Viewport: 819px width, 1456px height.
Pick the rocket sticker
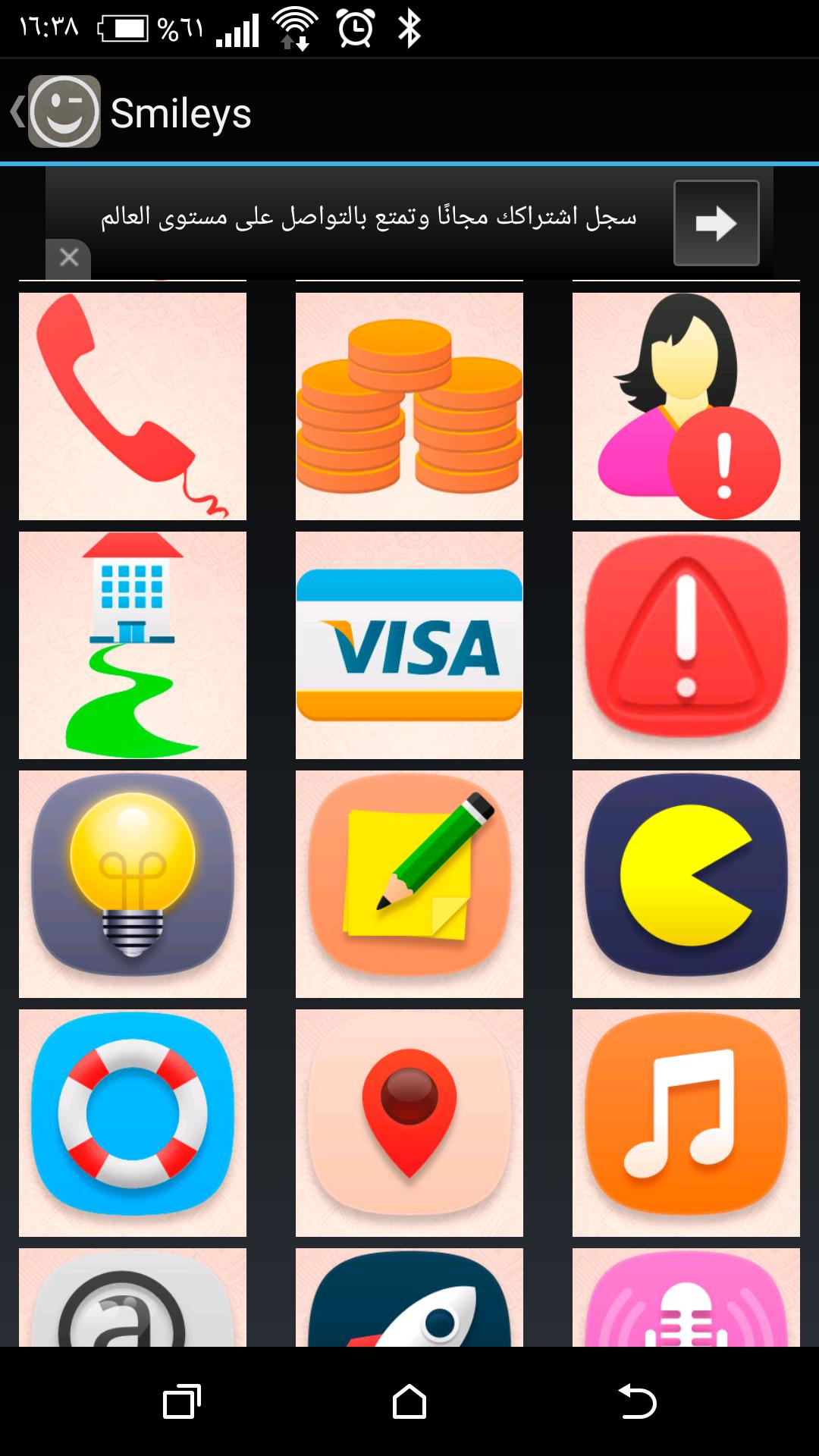point(409,1298)
